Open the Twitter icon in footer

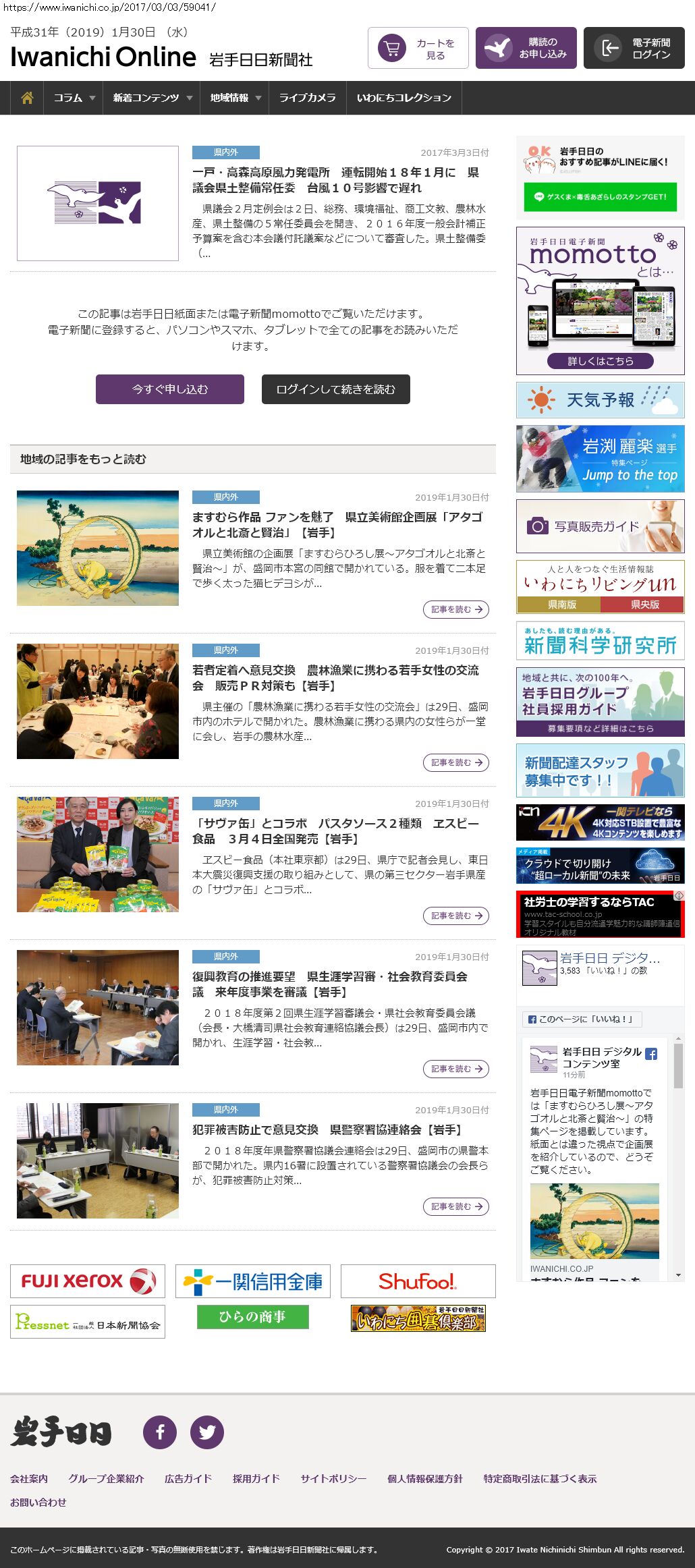tap(206, 1432)
